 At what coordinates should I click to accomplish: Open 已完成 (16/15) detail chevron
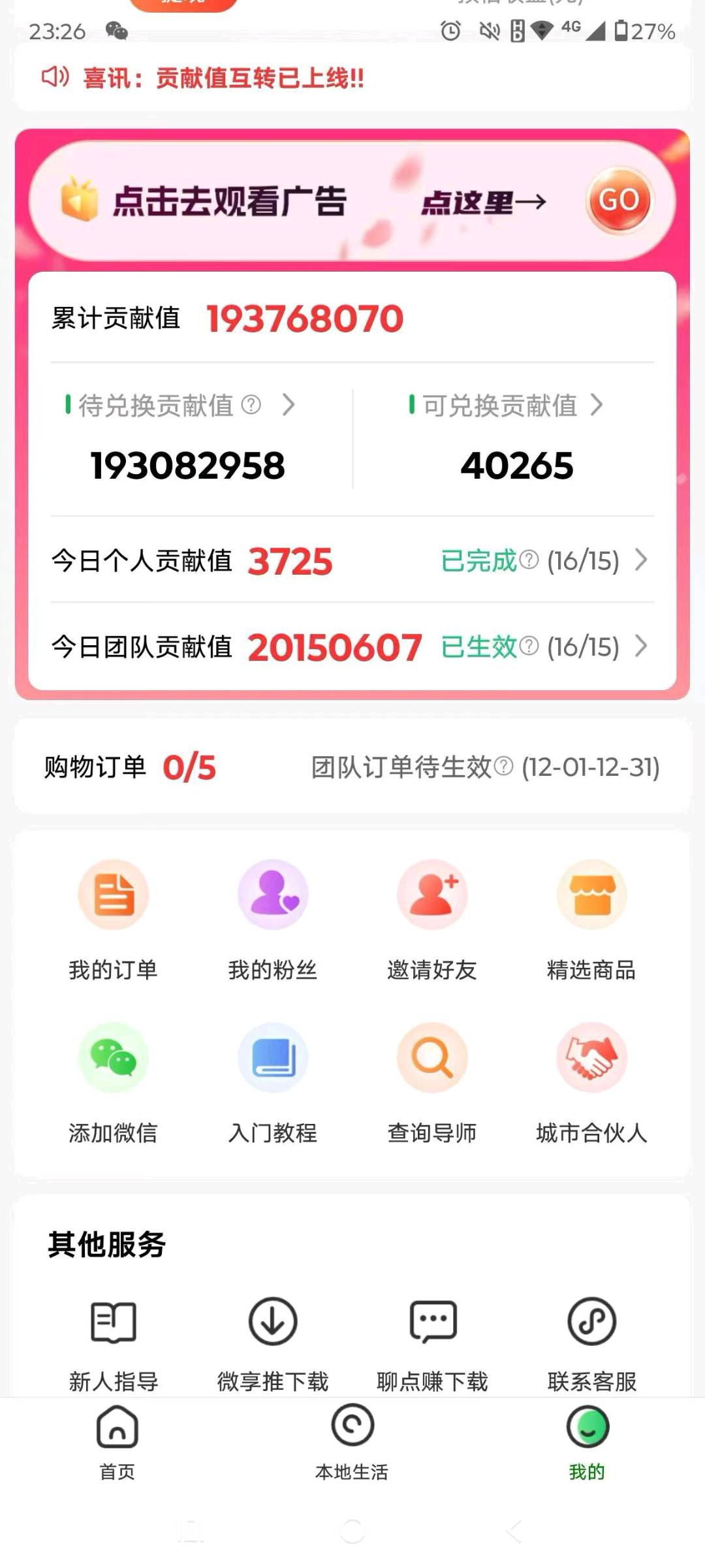pos(642,560)
